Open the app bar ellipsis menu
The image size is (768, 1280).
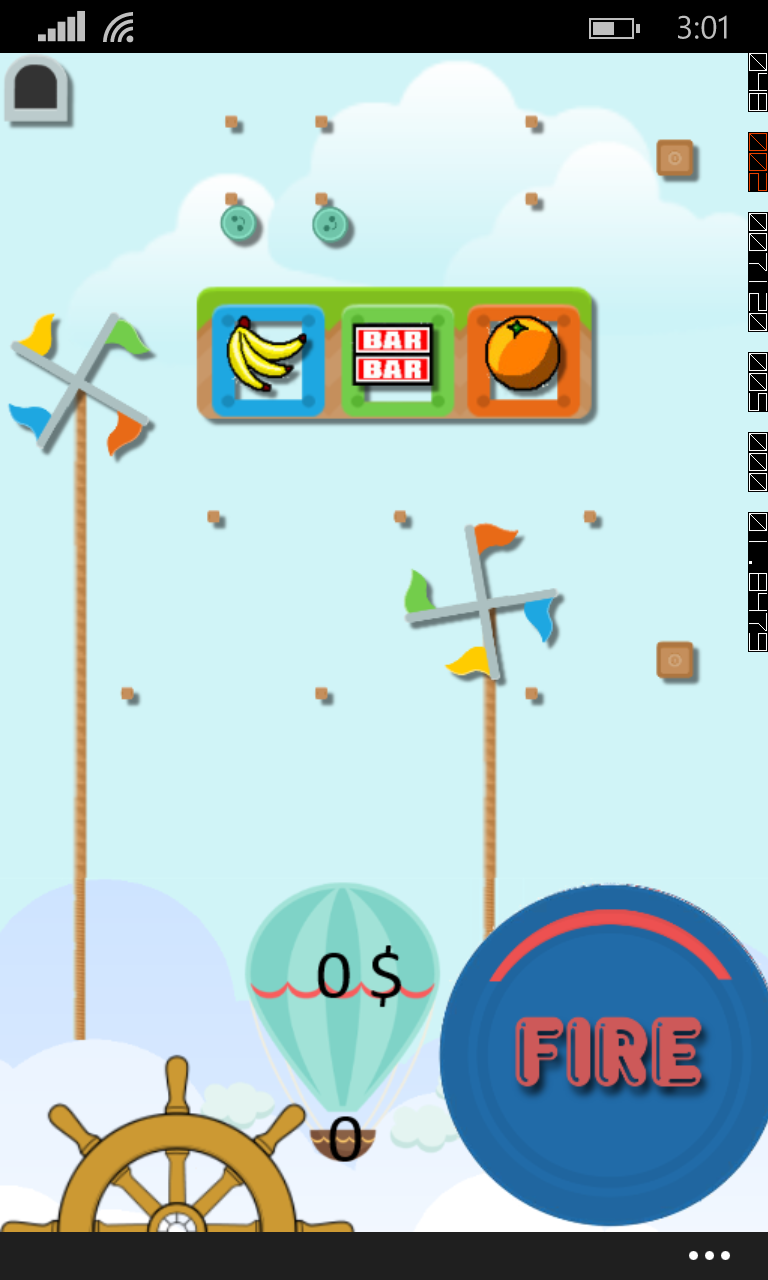(709, 1256)
